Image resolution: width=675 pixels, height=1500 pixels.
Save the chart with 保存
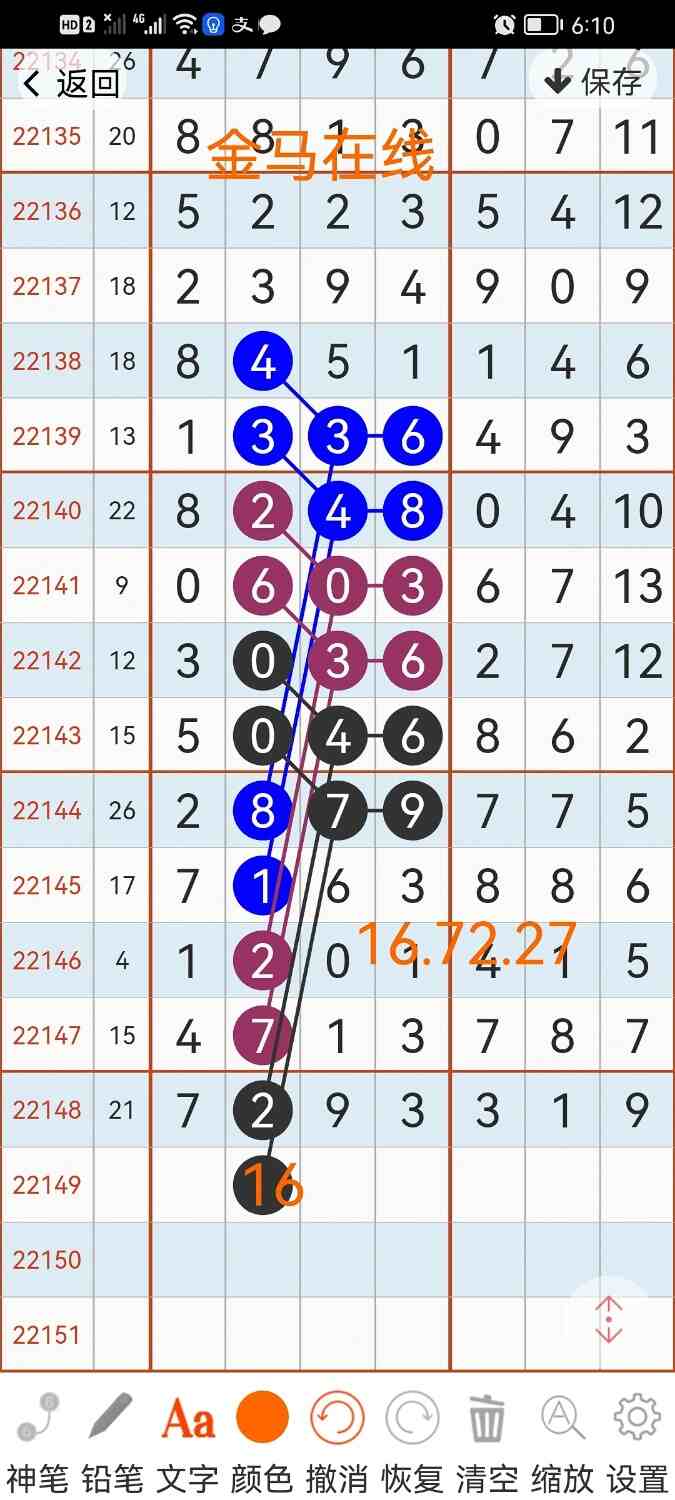coord(593,81)
